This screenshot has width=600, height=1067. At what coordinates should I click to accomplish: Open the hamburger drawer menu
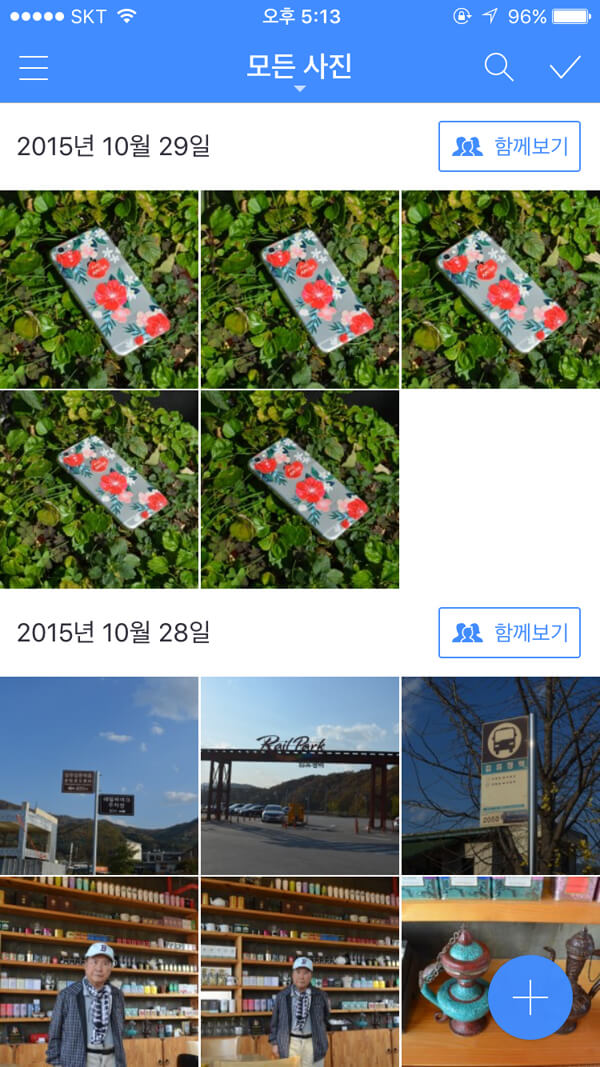[34, 68]
